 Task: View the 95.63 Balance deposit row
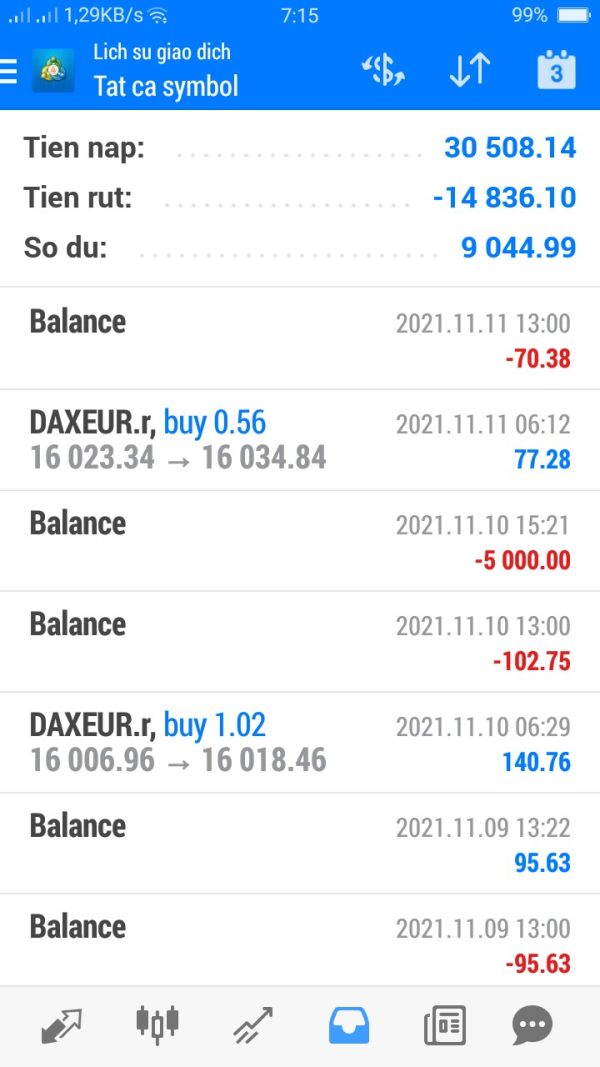pyautogui.click(x=300, y=843)
